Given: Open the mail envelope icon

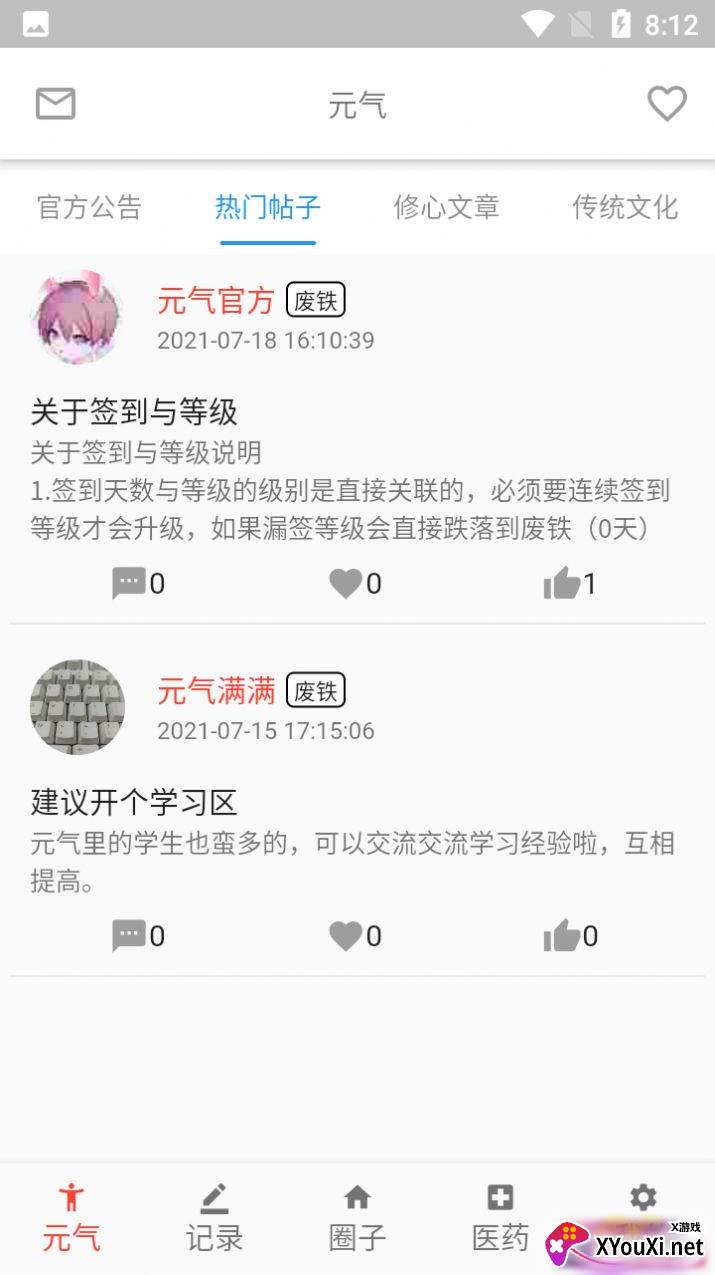Looking at the screenshot, I should (x=55, y=104).
